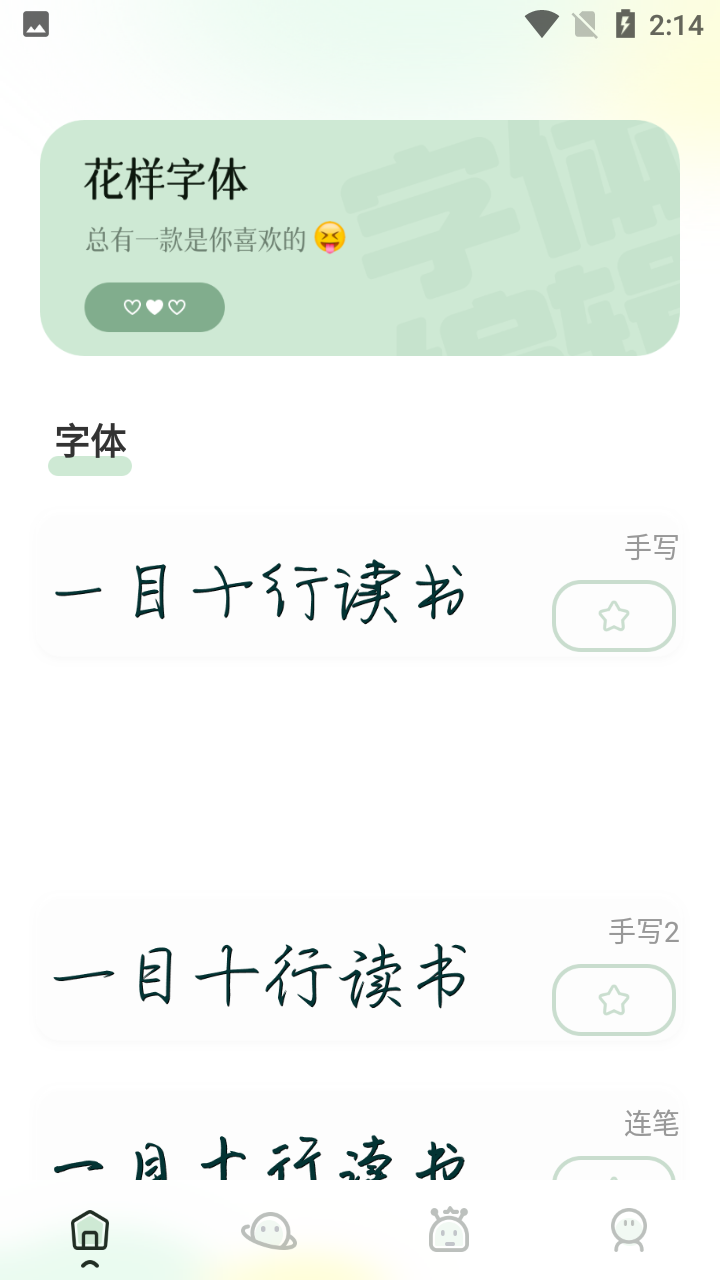The width and height of the screenshot is (720, 1280).
Task: Open the 手写 font preview card
Action: pyautogui.click(x=260, y=590)
